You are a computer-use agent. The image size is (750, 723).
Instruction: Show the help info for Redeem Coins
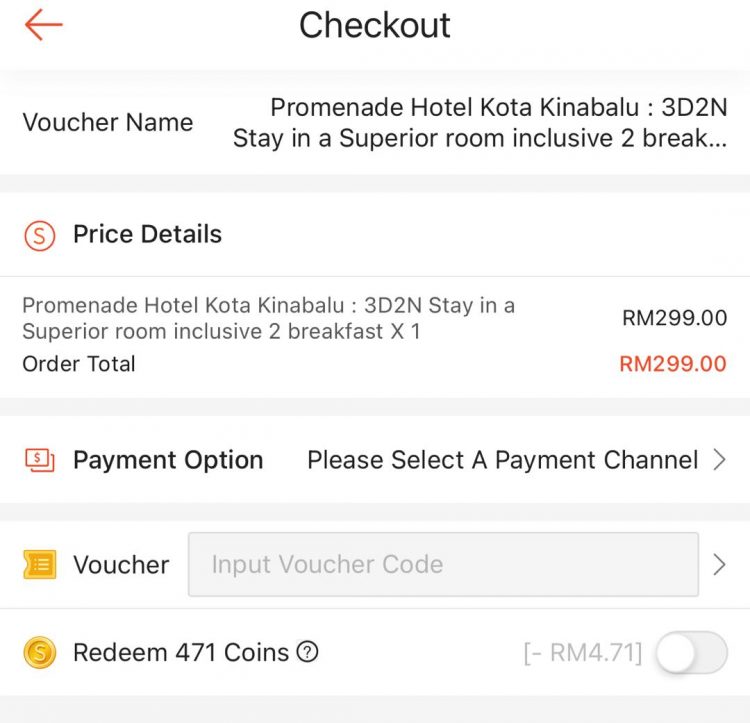click(308, 653)
